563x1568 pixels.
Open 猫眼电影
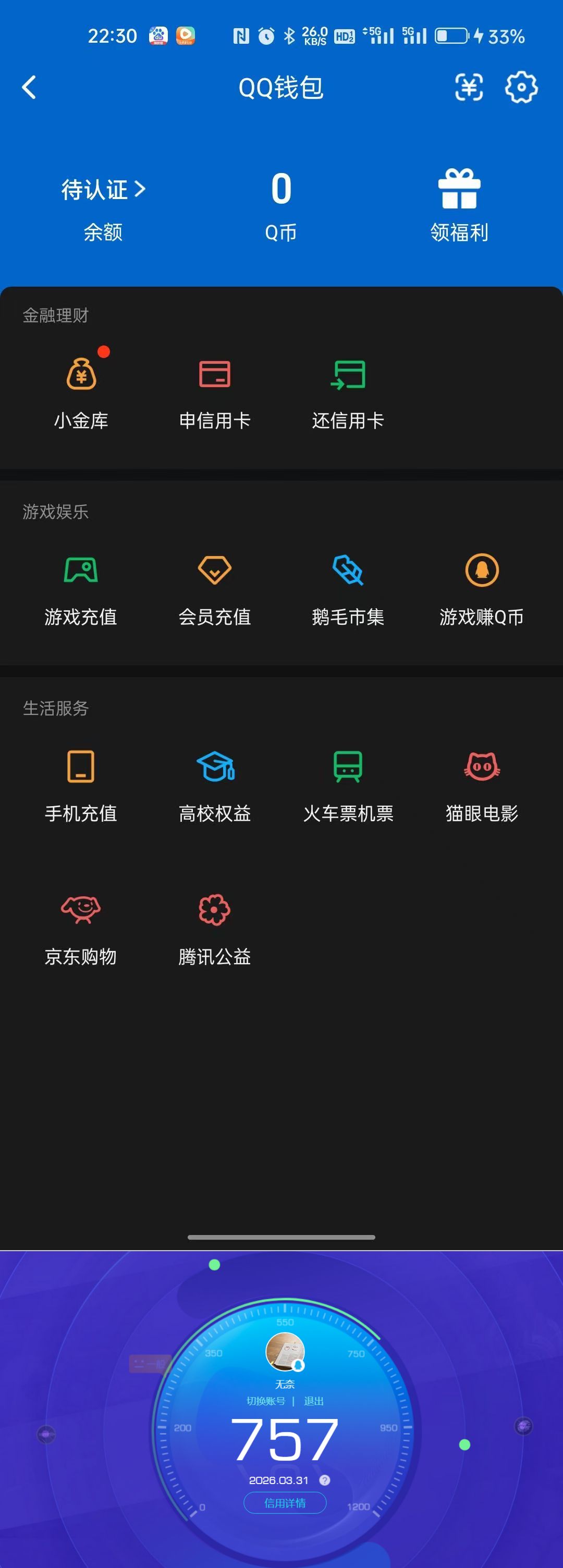[482, 785]
